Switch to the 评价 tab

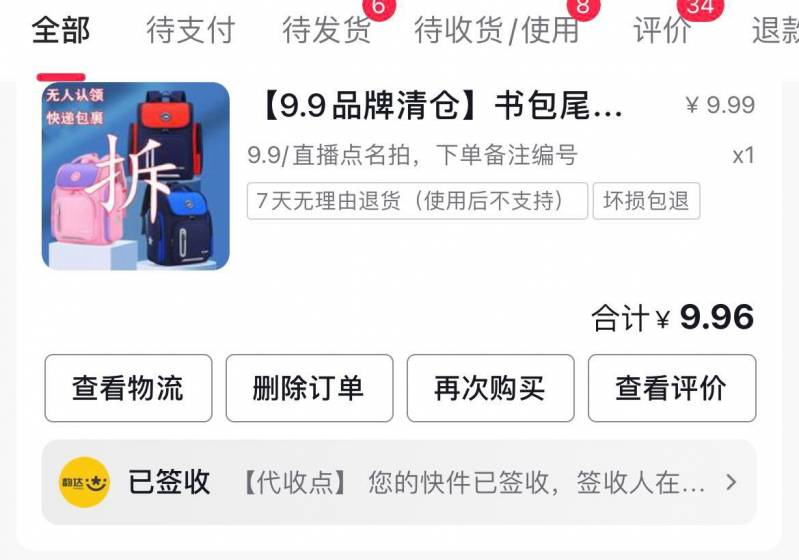tap(662, 31)
